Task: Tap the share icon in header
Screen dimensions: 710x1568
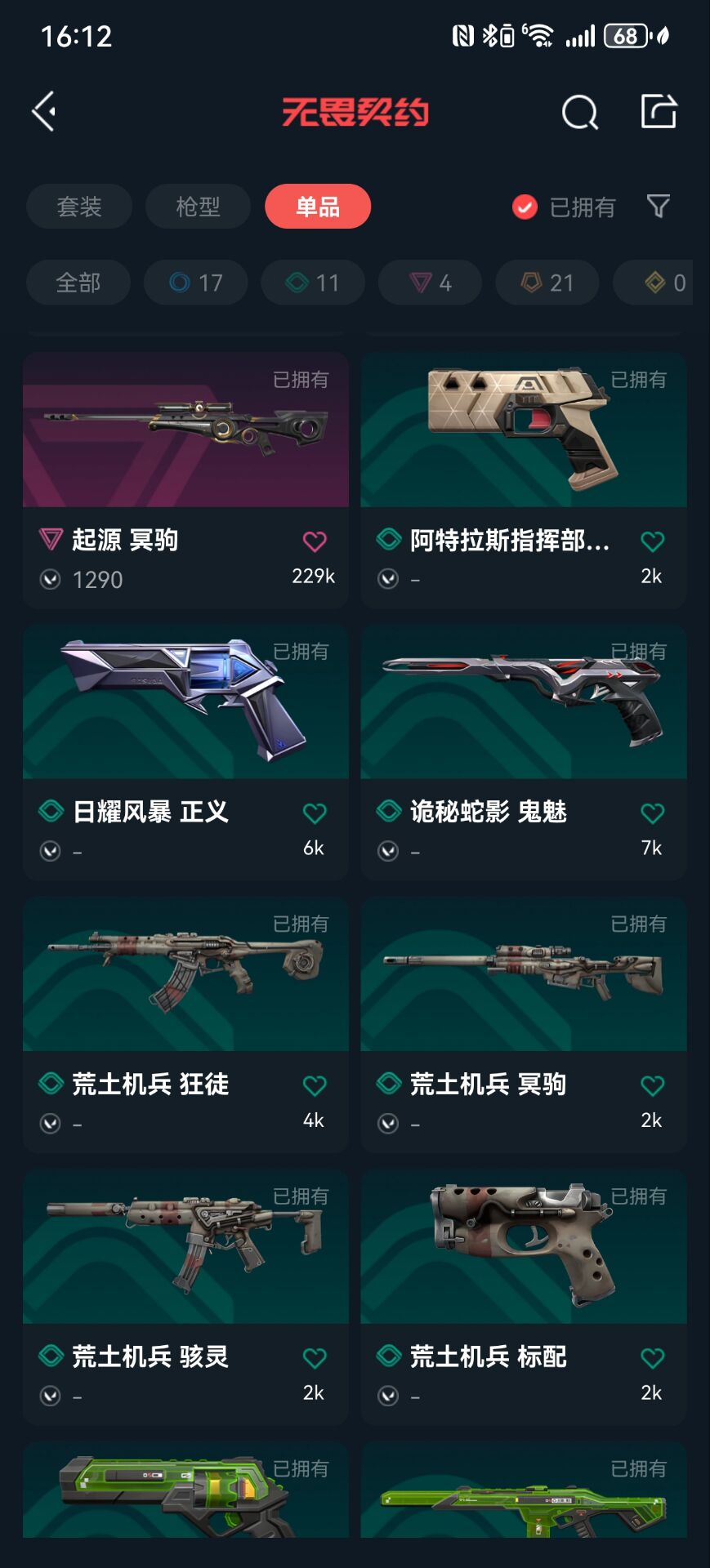Action: coord(659,111)
